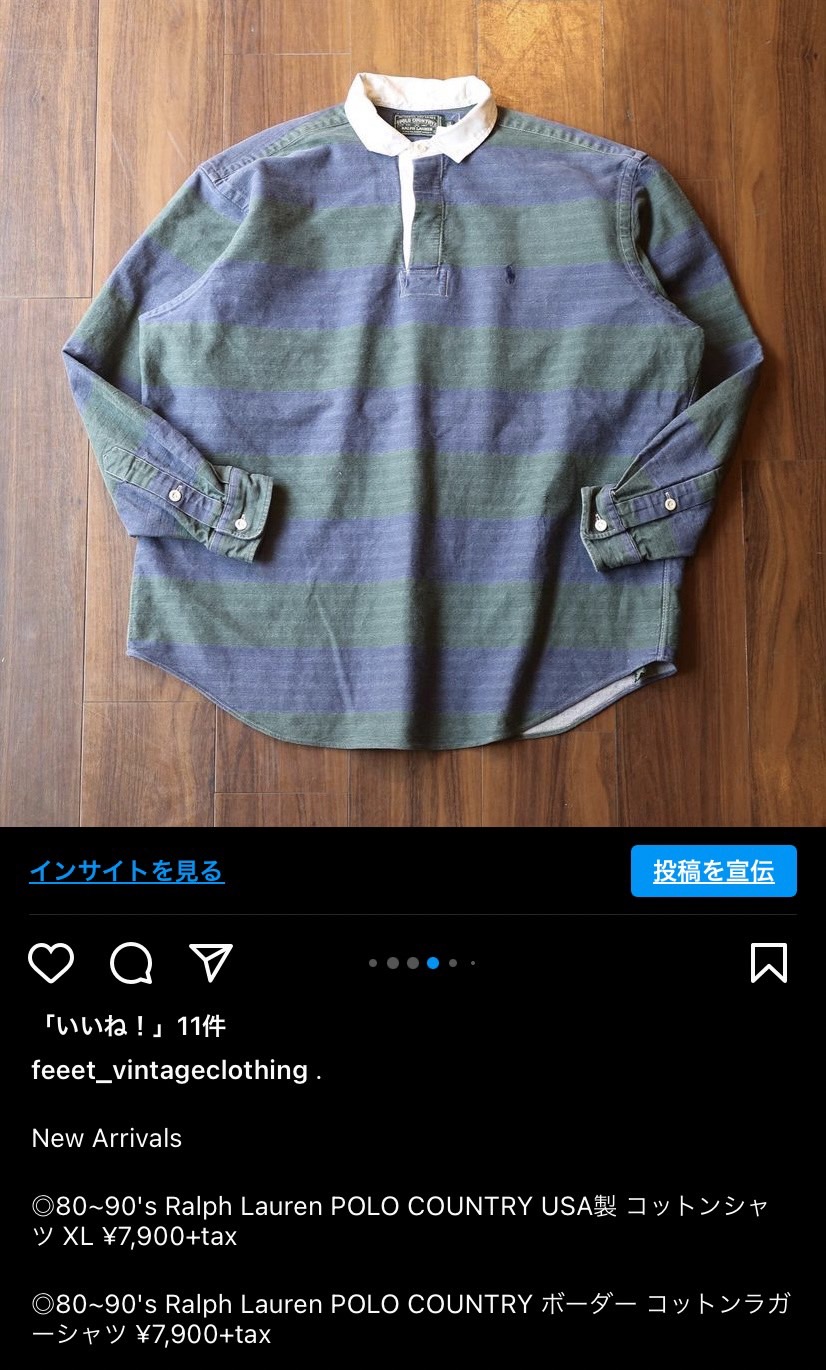
Task: Like this post with the heart icon
Action: [51, 963]
